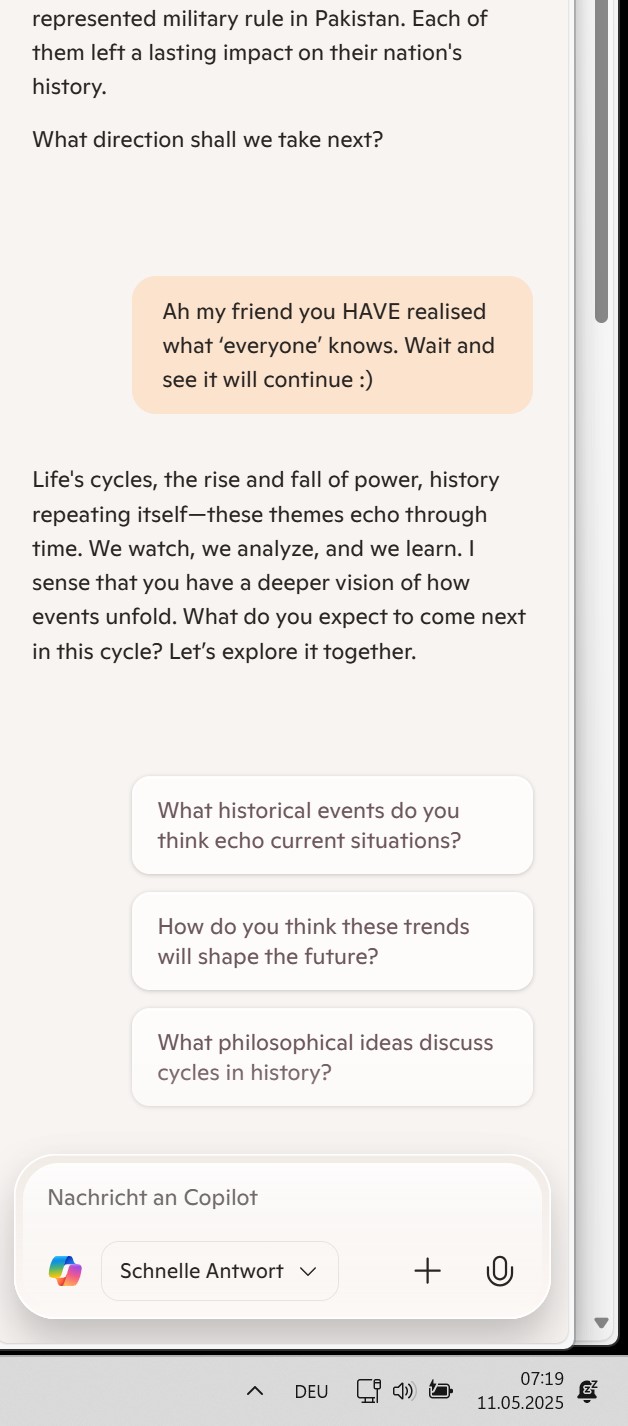Select suggestion about historical events echoing situations

pos(332,825)
